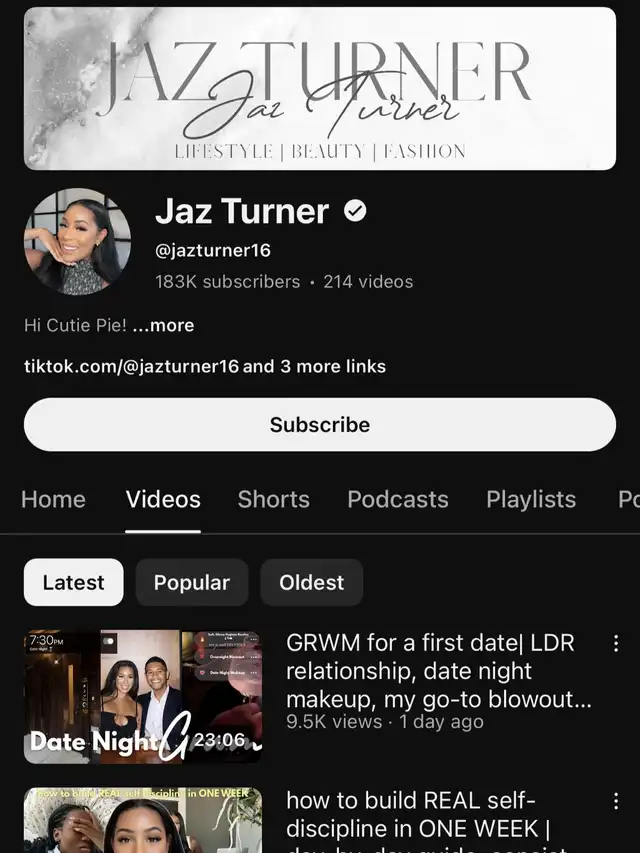Select the Latest filter chip
The height and width of the screenshot is (853, 640).
[74, 582]
